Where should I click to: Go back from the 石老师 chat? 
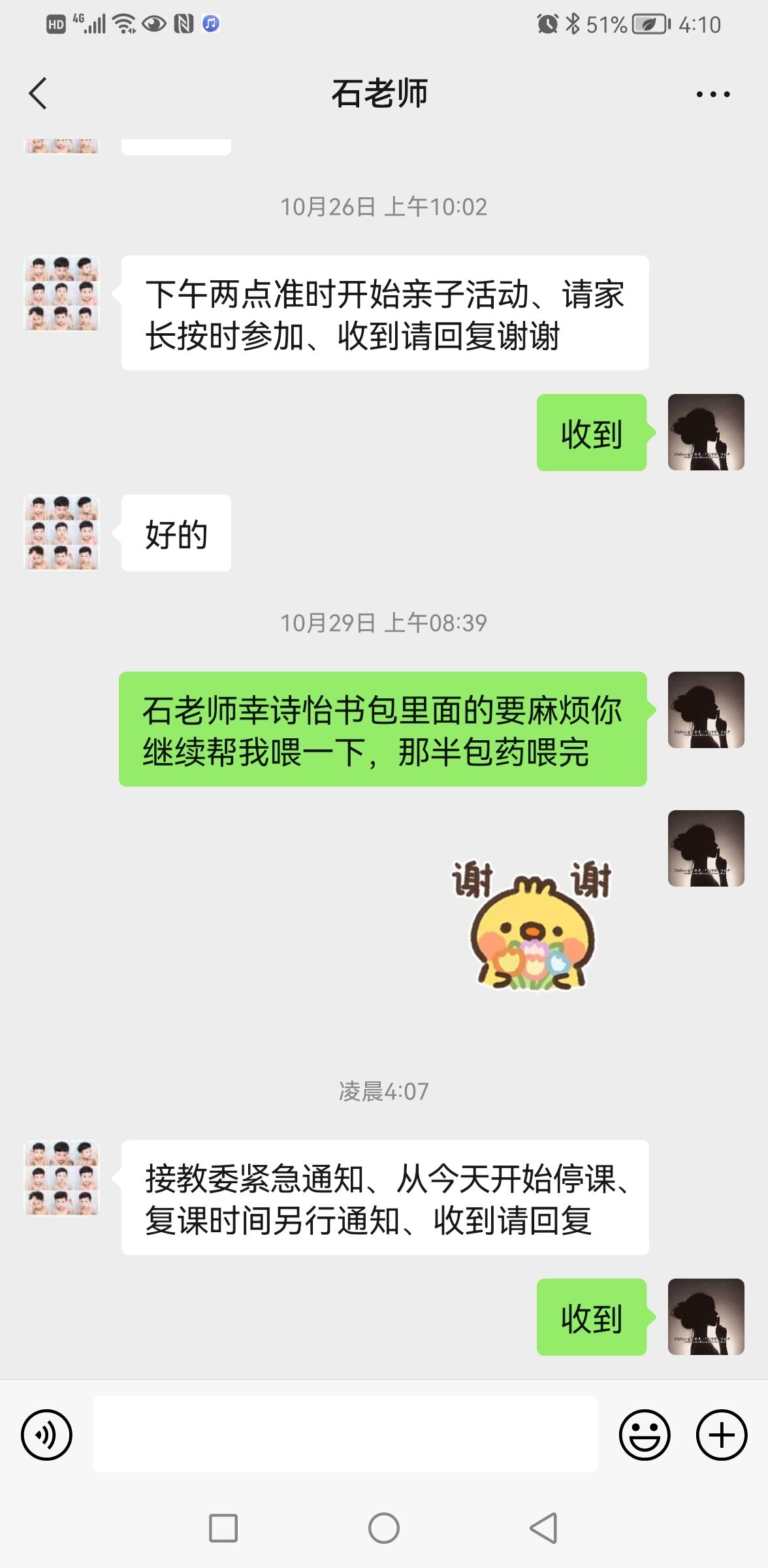point(38,93)
